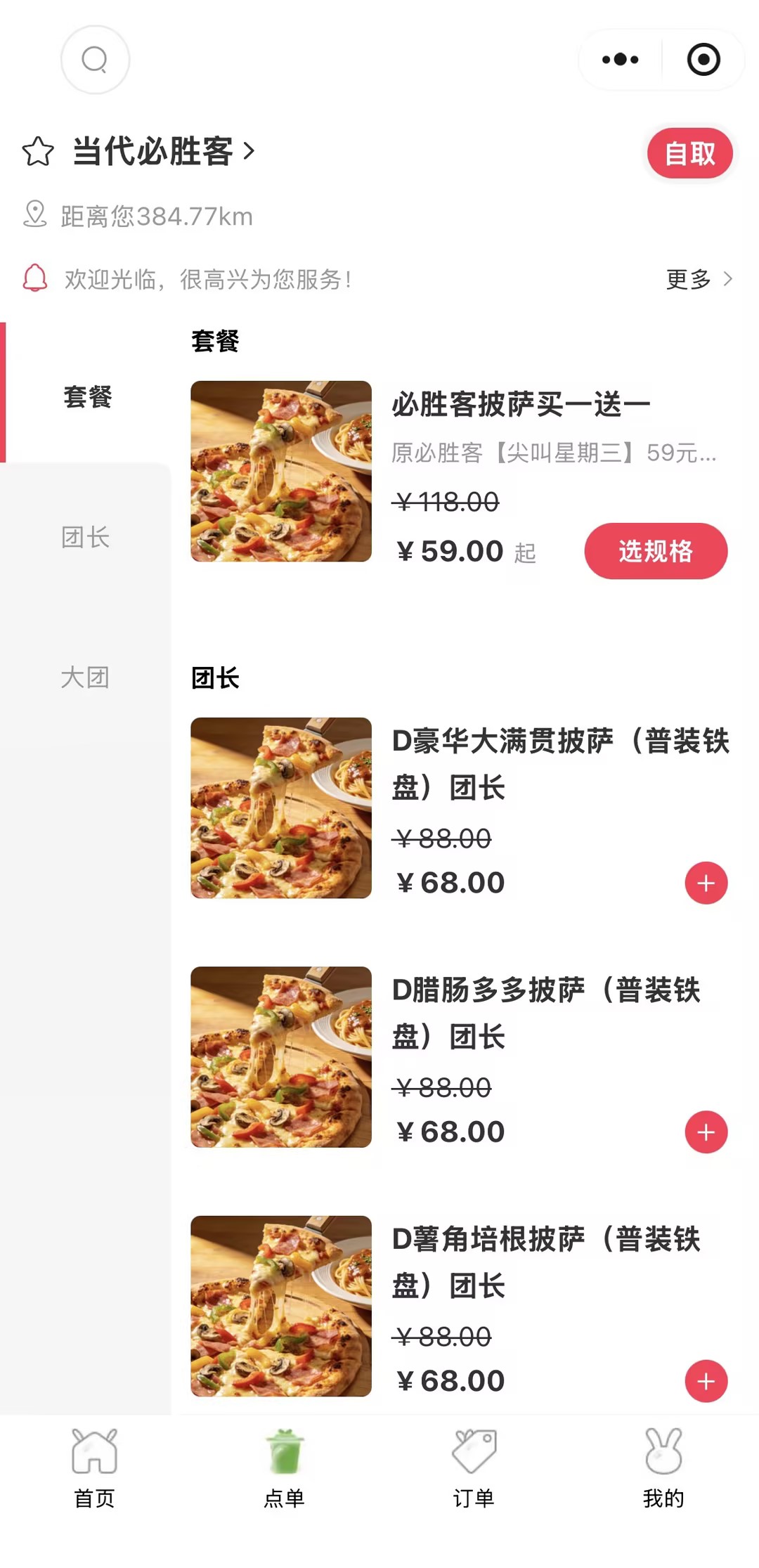
Task: Tap the 自取 pickup button
Action: click(689, 153)
